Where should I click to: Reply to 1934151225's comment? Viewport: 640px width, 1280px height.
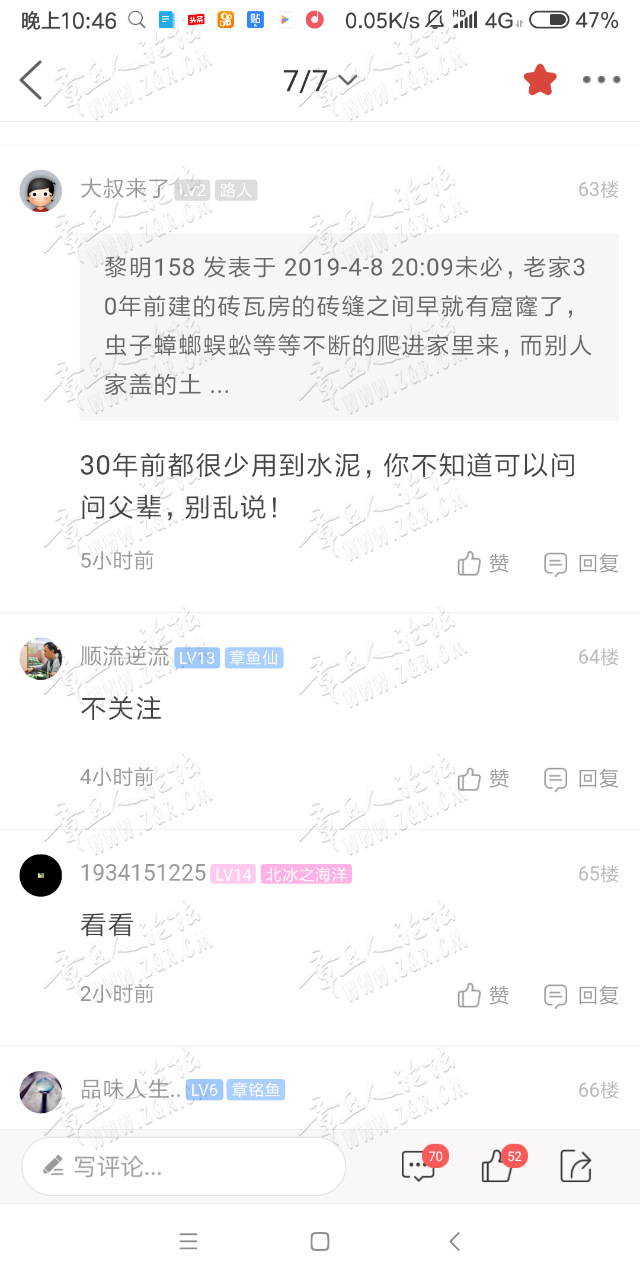[x=582, y=995]
